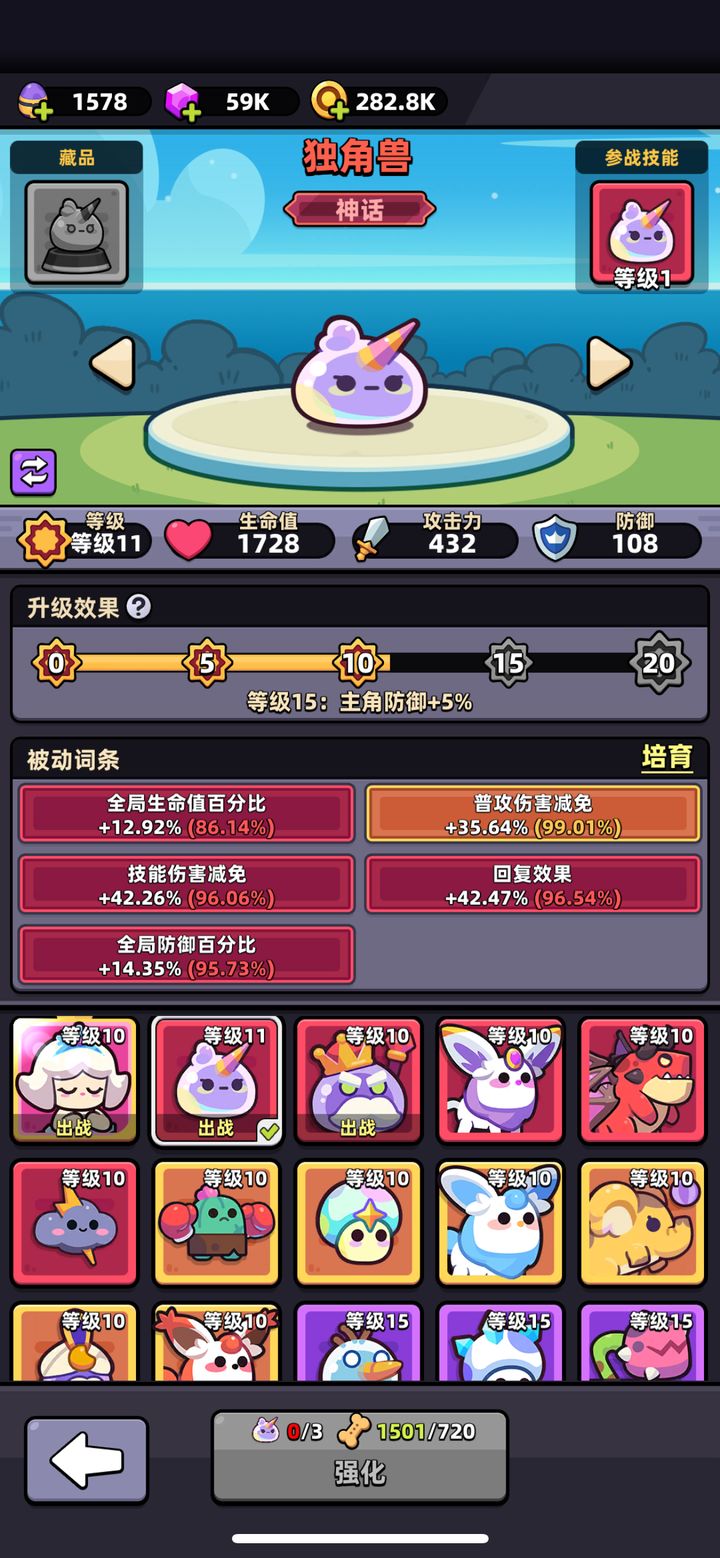Switch to the next pet with right arrow
Image resolution: width=720 pixels, height=1558 pixels.
click(608, 362)
